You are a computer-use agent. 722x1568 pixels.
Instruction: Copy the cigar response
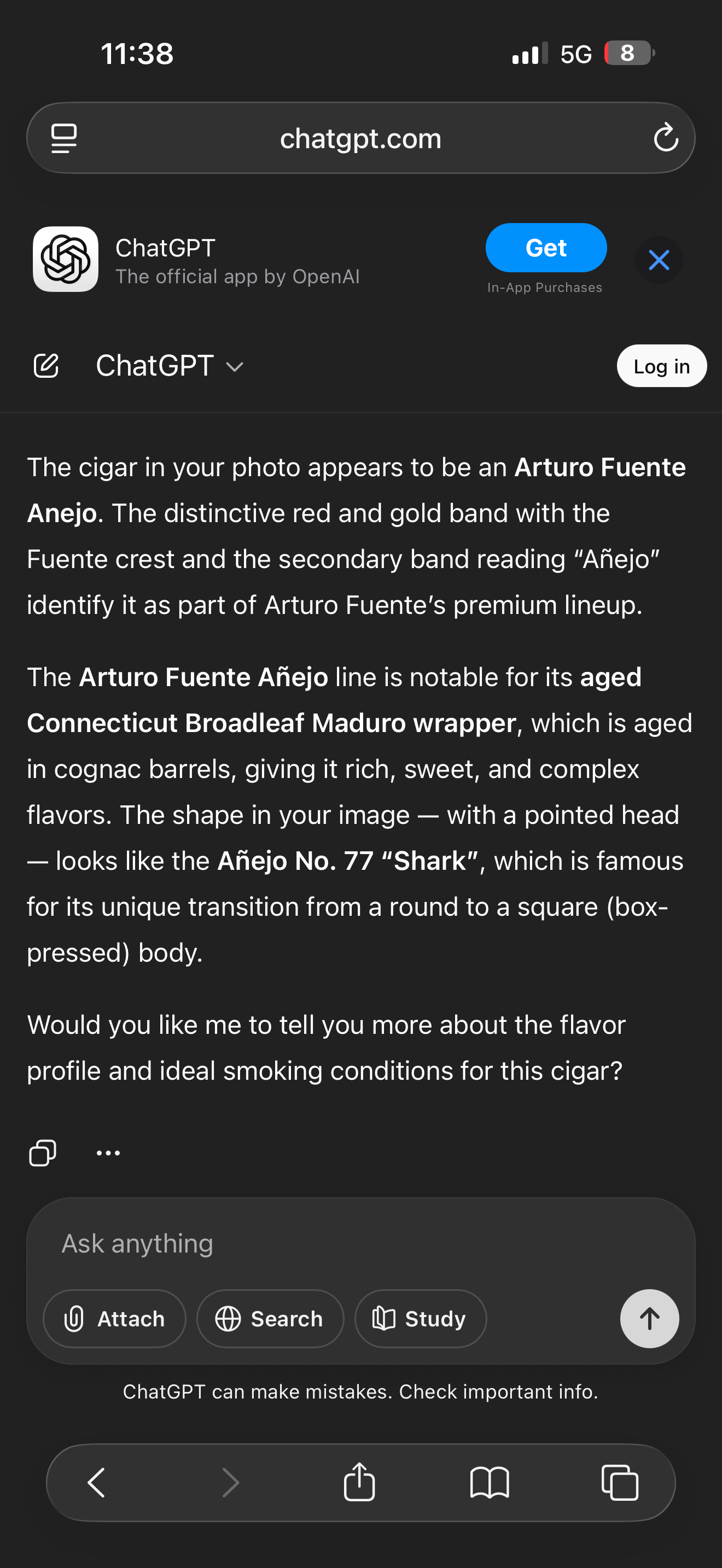pos(43,1152)
